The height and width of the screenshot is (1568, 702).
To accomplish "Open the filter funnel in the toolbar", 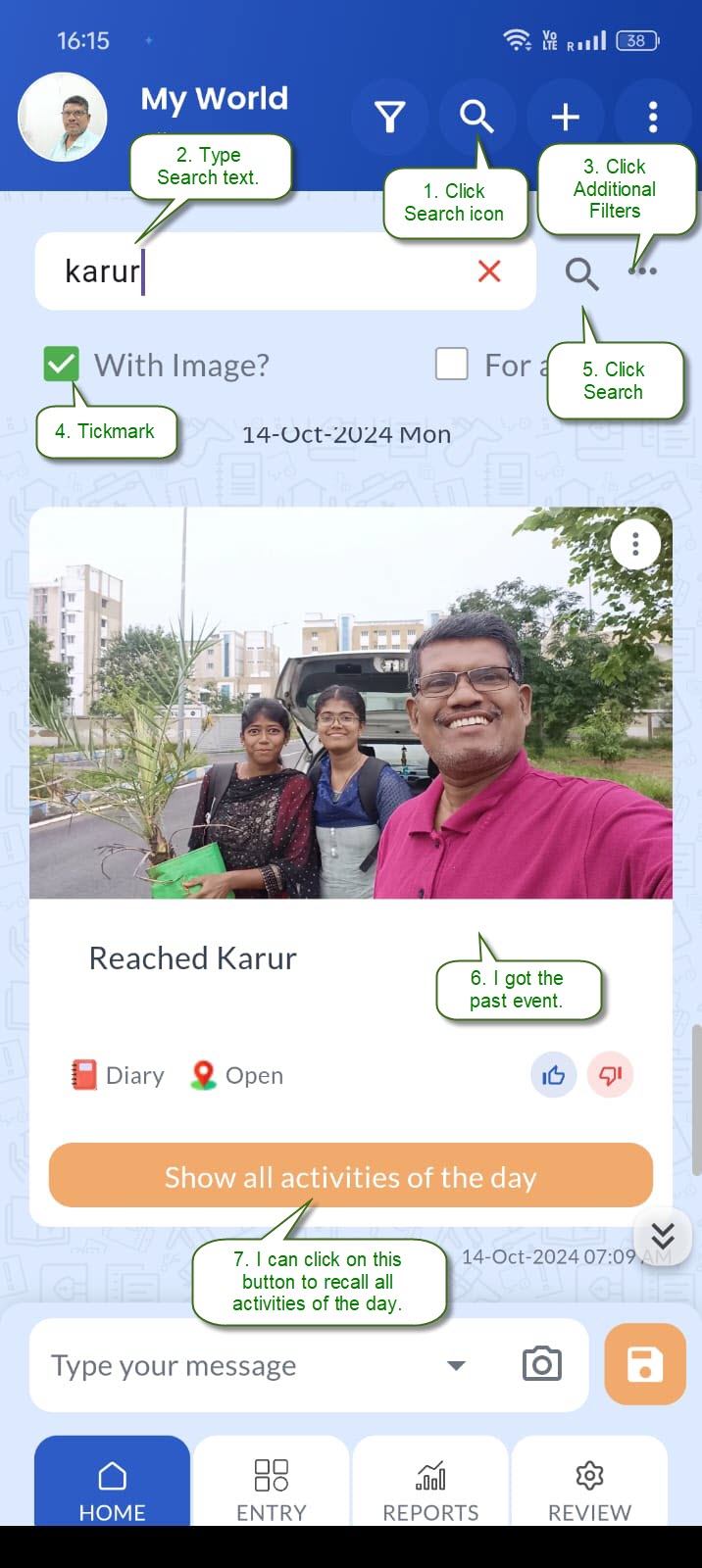I will pos(390,117).
